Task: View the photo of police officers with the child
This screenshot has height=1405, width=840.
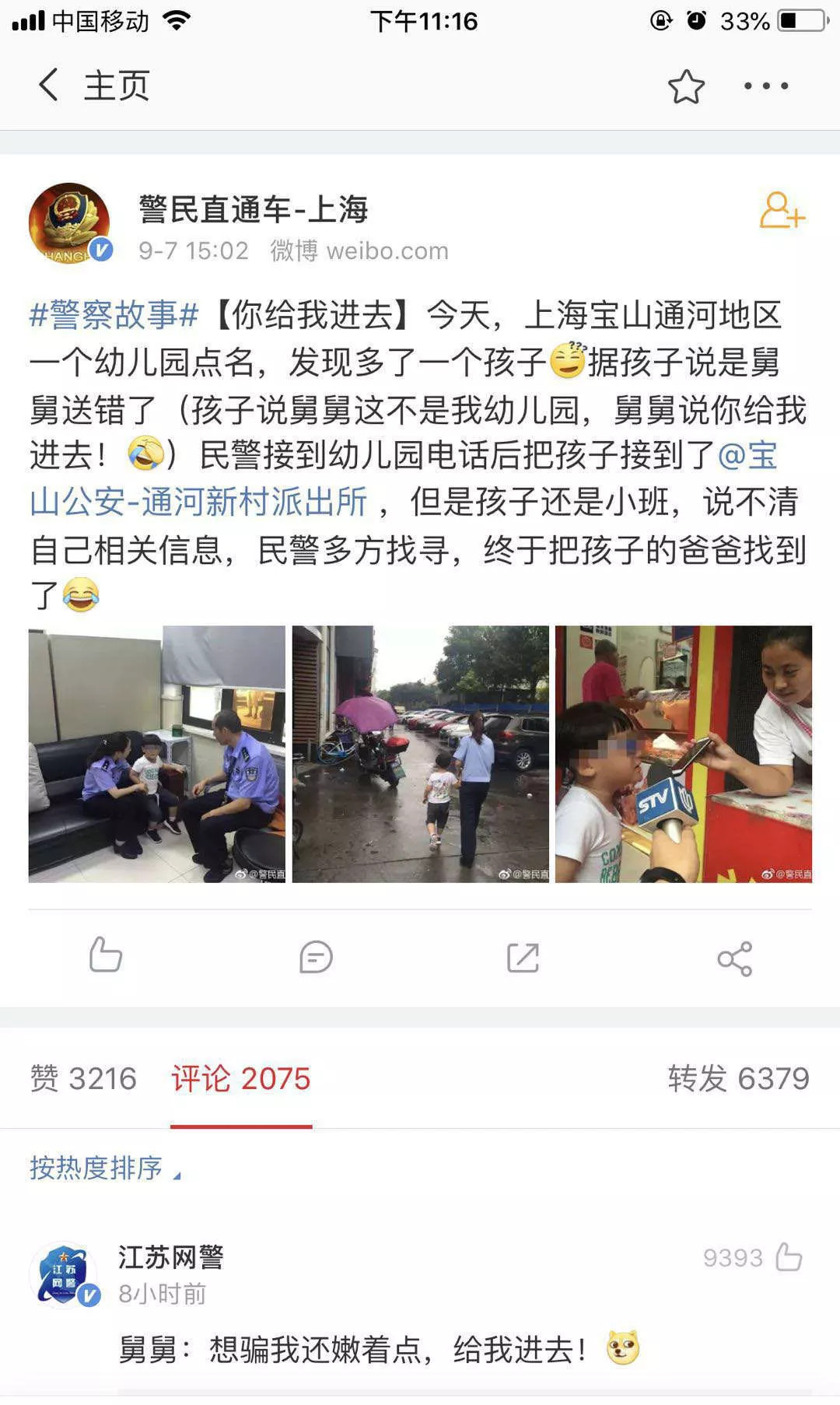Action: point(157,754)
